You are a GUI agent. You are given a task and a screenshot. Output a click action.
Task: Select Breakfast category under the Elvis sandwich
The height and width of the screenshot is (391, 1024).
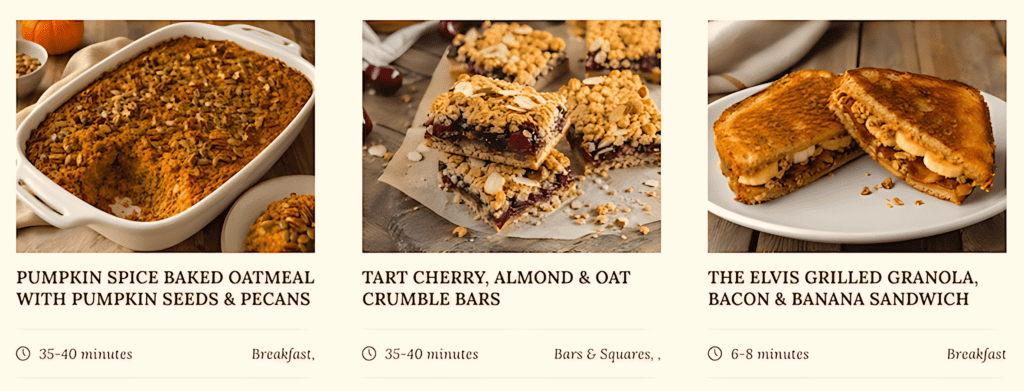click(x=976, y=354)
